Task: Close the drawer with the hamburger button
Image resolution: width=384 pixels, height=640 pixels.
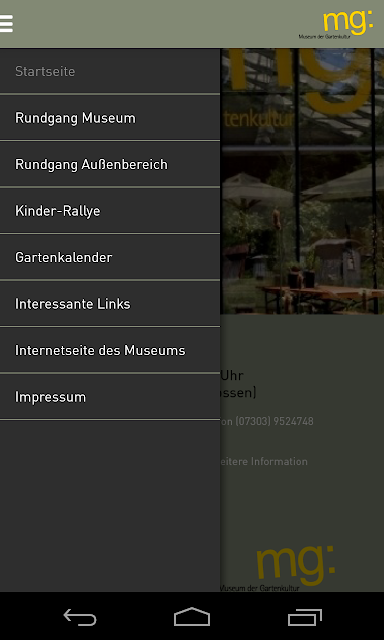Action: (7, 23)
